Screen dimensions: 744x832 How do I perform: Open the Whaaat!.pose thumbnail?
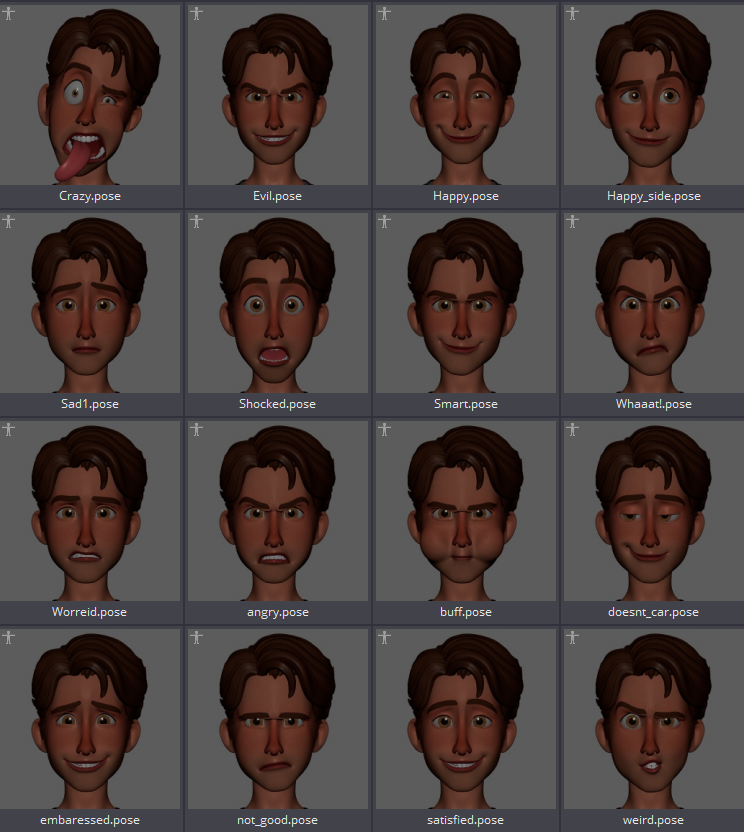pyautogui.click(x=653, y=303)
